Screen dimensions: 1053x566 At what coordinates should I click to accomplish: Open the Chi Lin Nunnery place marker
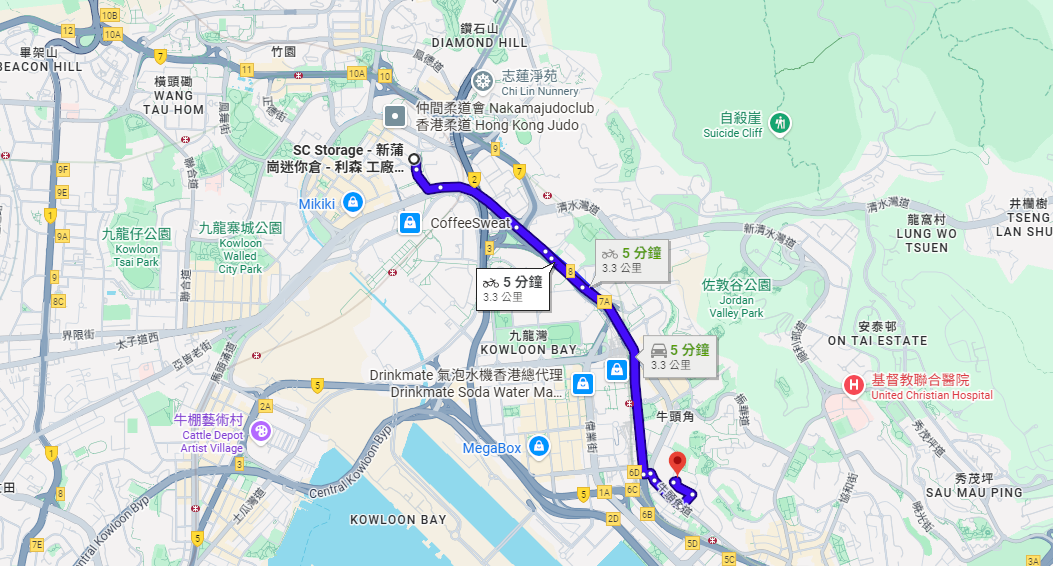(482, 81)
